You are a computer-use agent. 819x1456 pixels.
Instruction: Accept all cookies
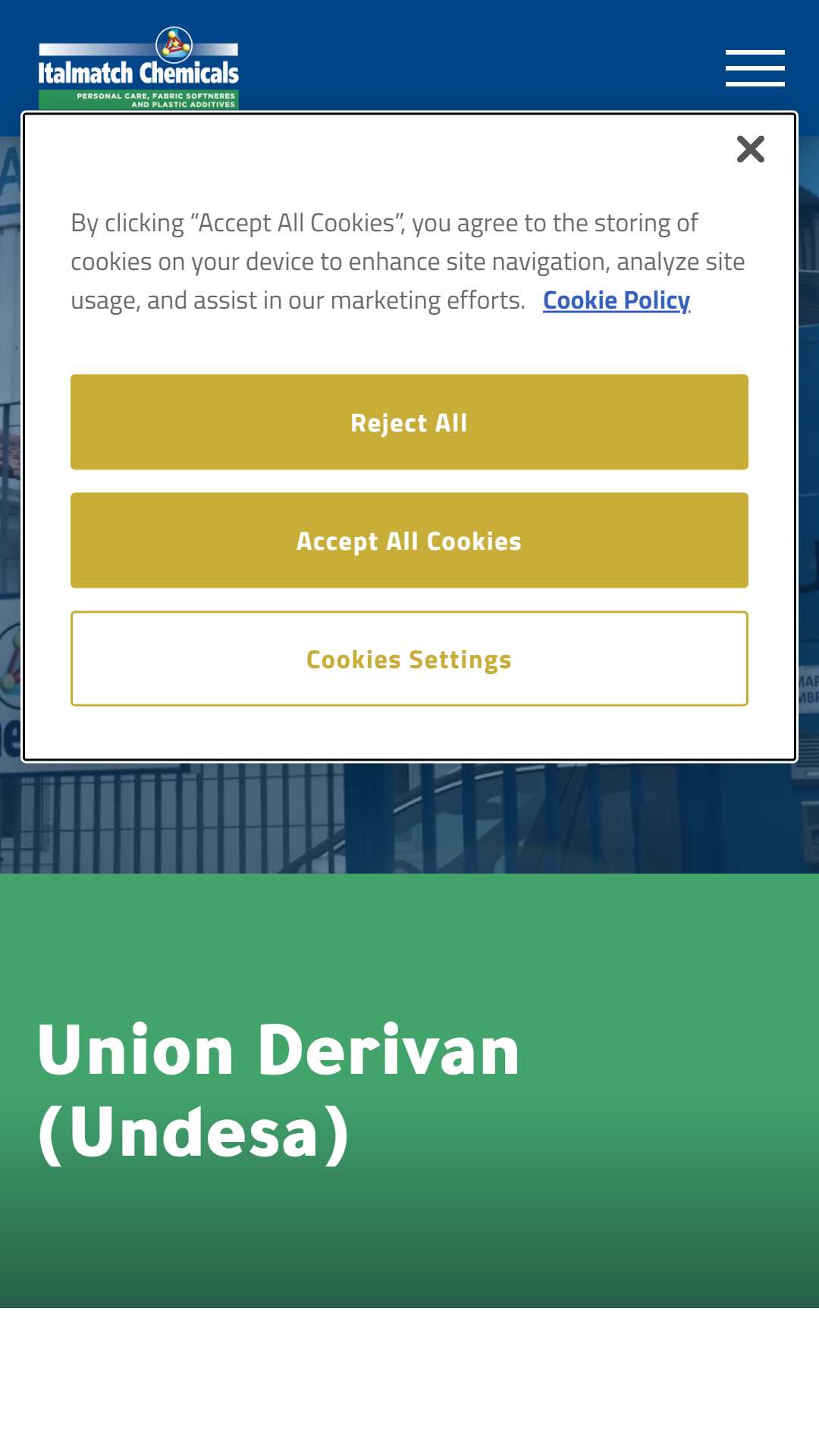[x=409, y=541]
